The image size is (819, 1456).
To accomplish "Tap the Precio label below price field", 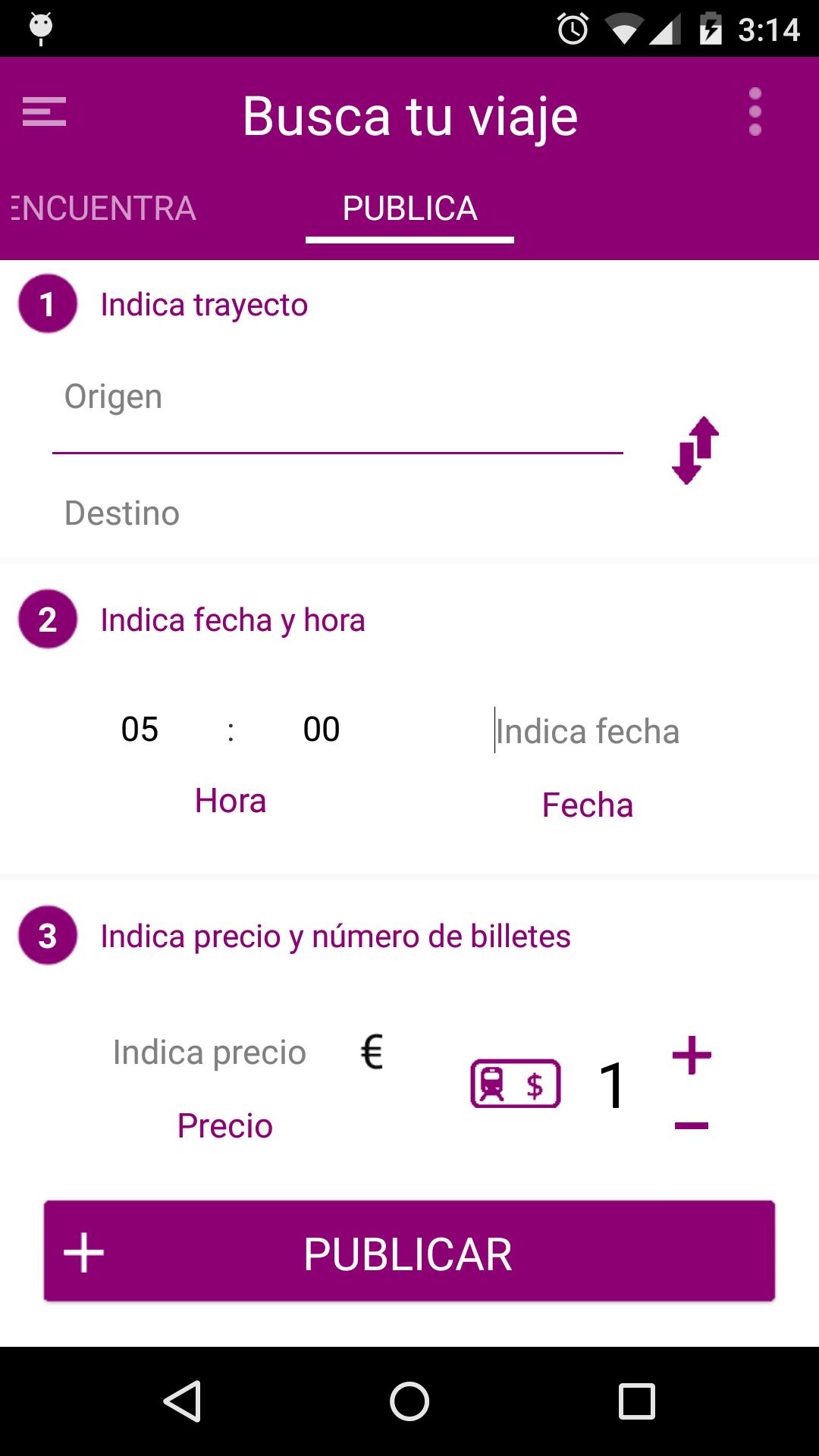I will coord(224,1125).
